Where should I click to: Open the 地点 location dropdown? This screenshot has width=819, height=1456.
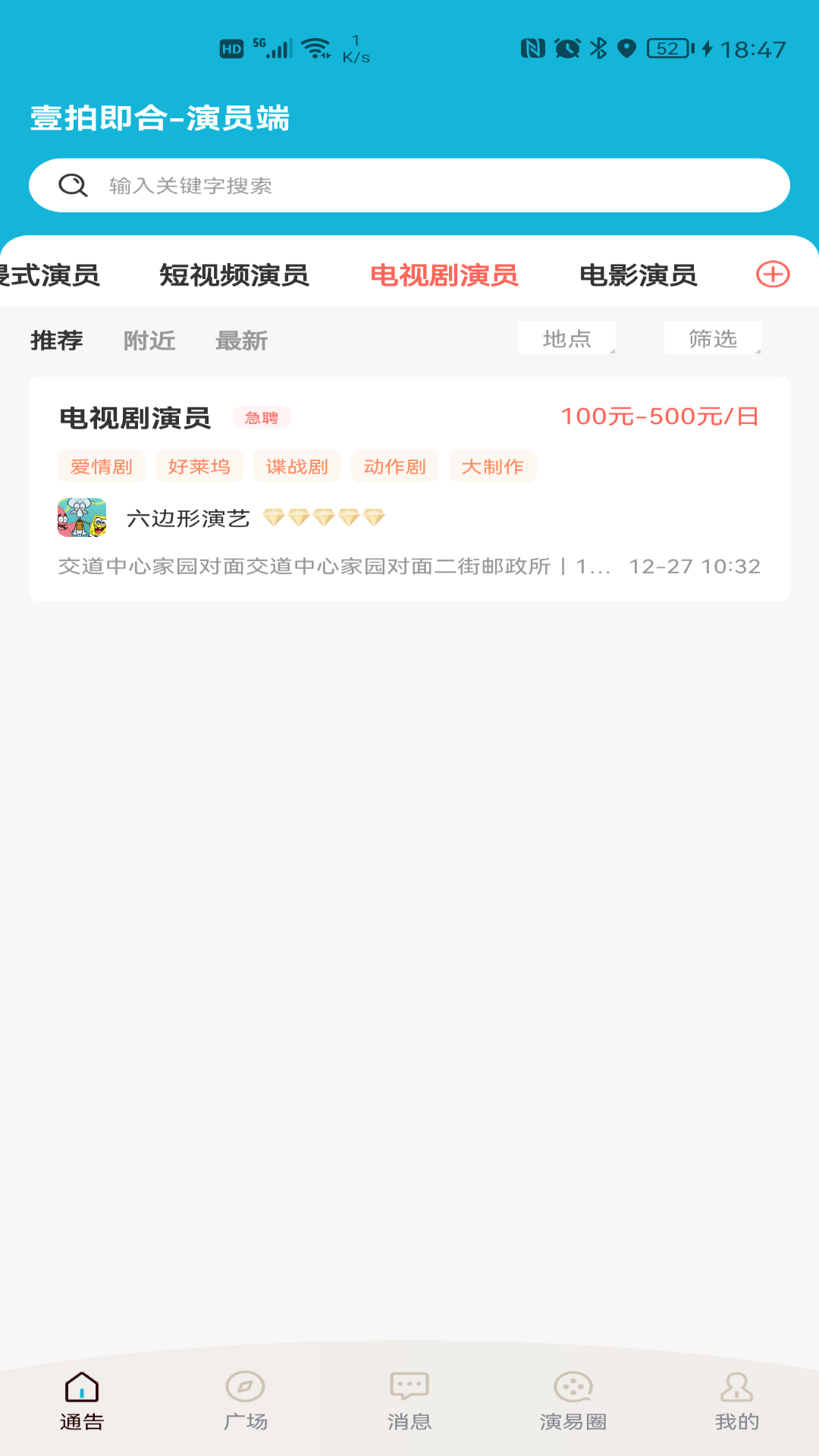click(567, 338)
